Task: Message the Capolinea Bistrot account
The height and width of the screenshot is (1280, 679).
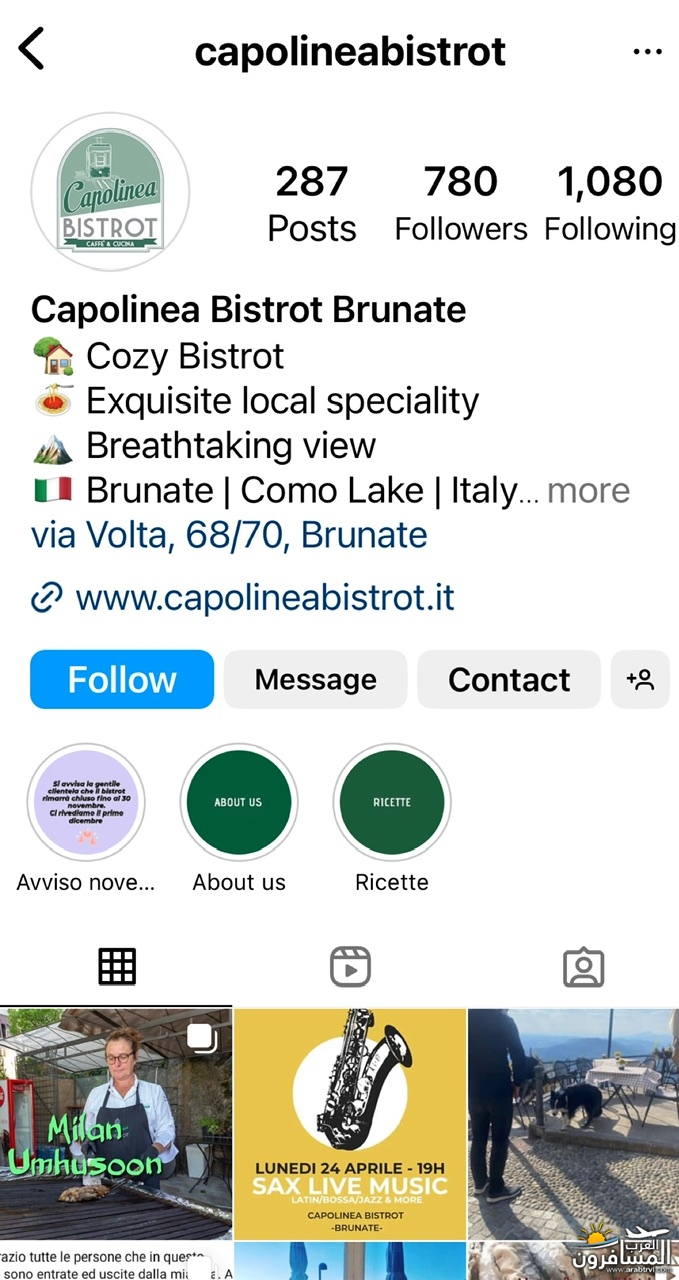Action: (x=315, y=680)
